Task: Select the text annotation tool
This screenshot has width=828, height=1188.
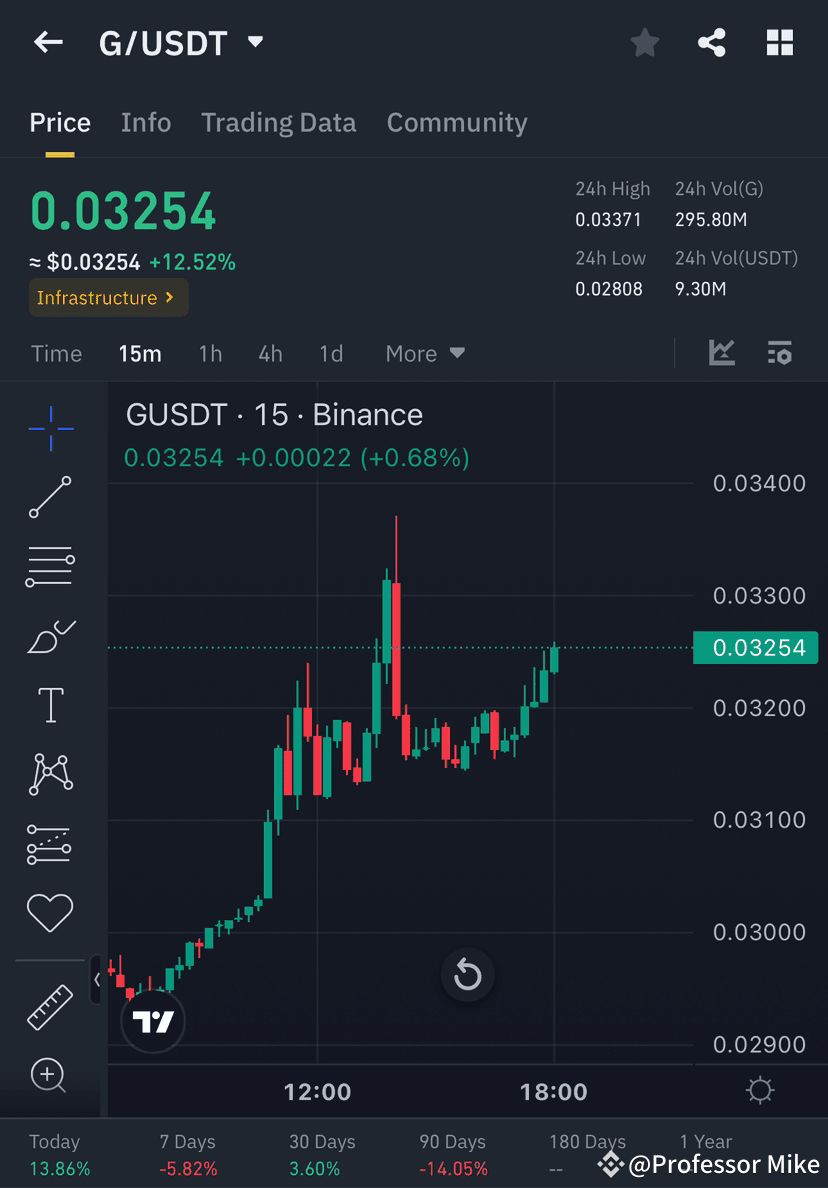Action: [49, 704]
